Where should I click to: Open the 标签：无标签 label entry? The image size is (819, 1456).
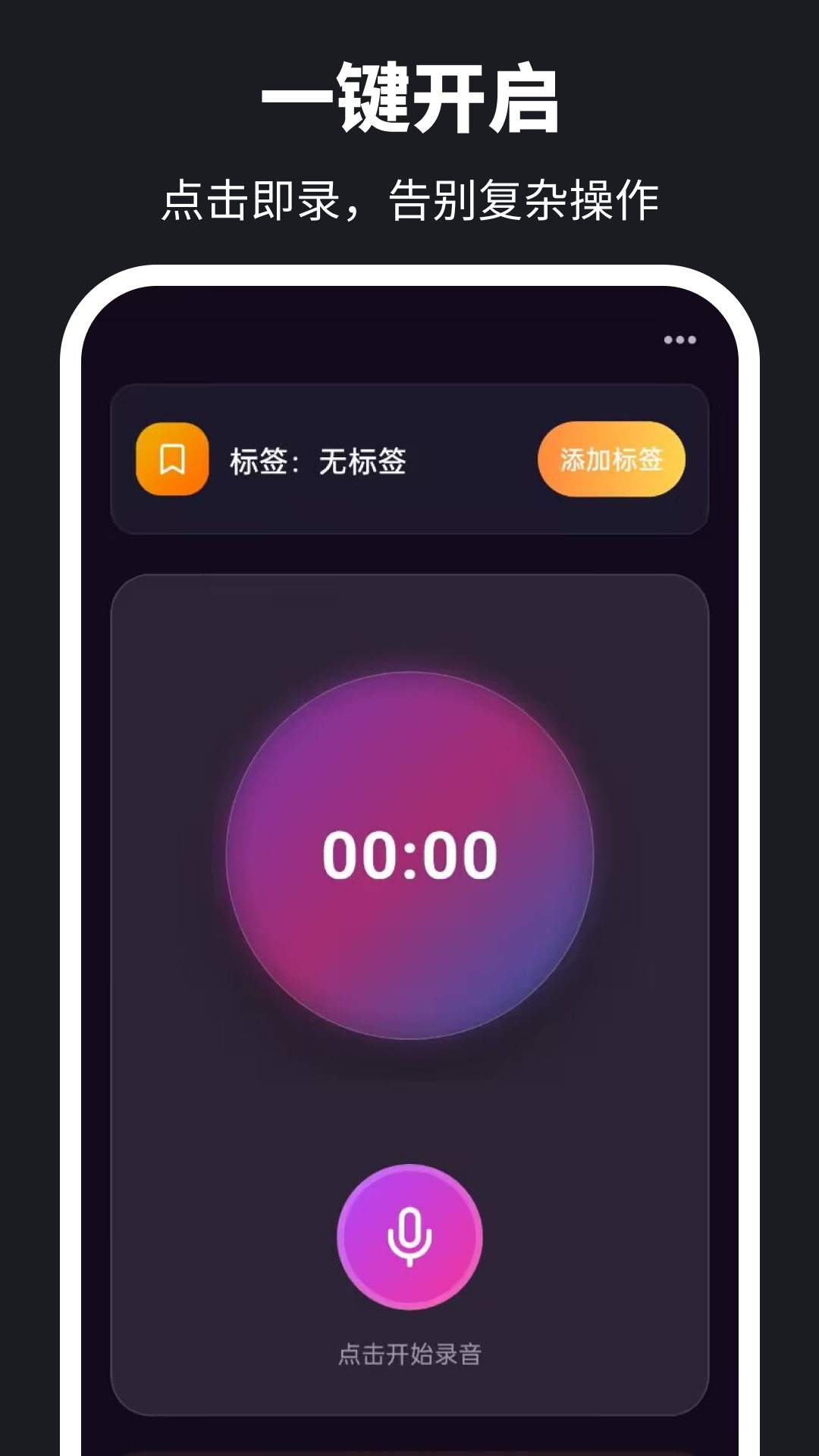pos(318,460)
